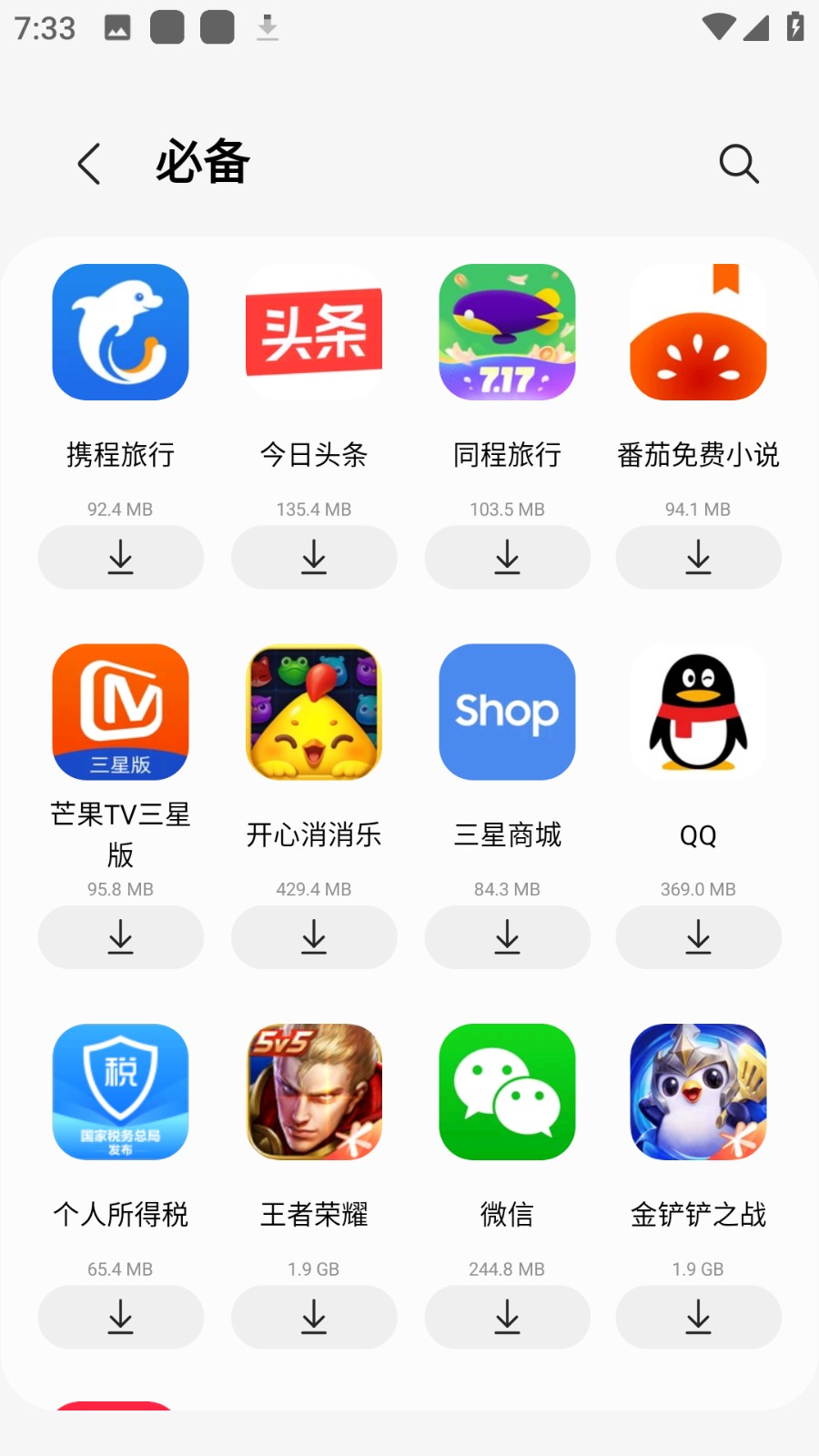Open the search icon
819x1456 pixels.
pos(738,164)
